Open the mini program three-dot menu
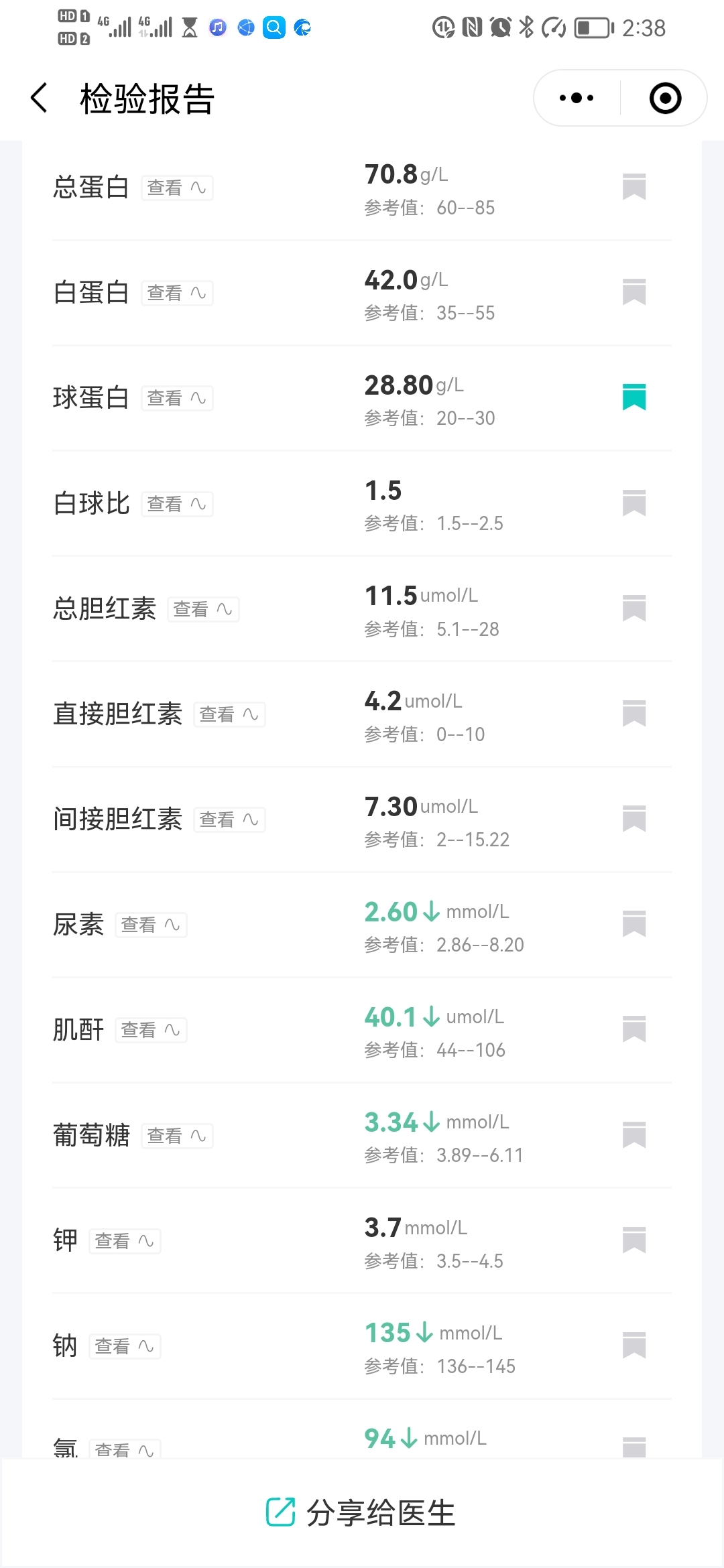 pos(577,98)
